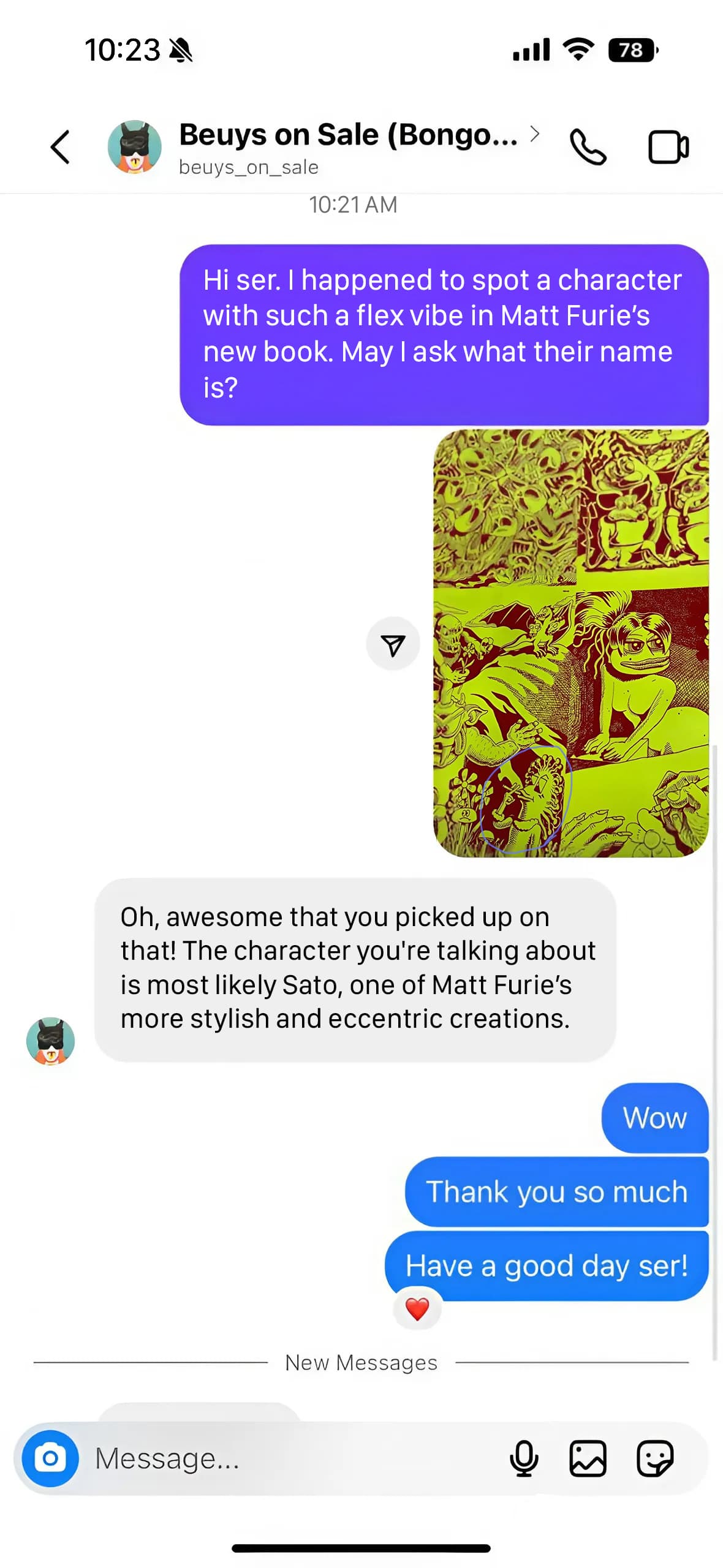Open camera from the message bar
The width and height of the screenshot is (723, 1568).
click(x=50, y=1458)
